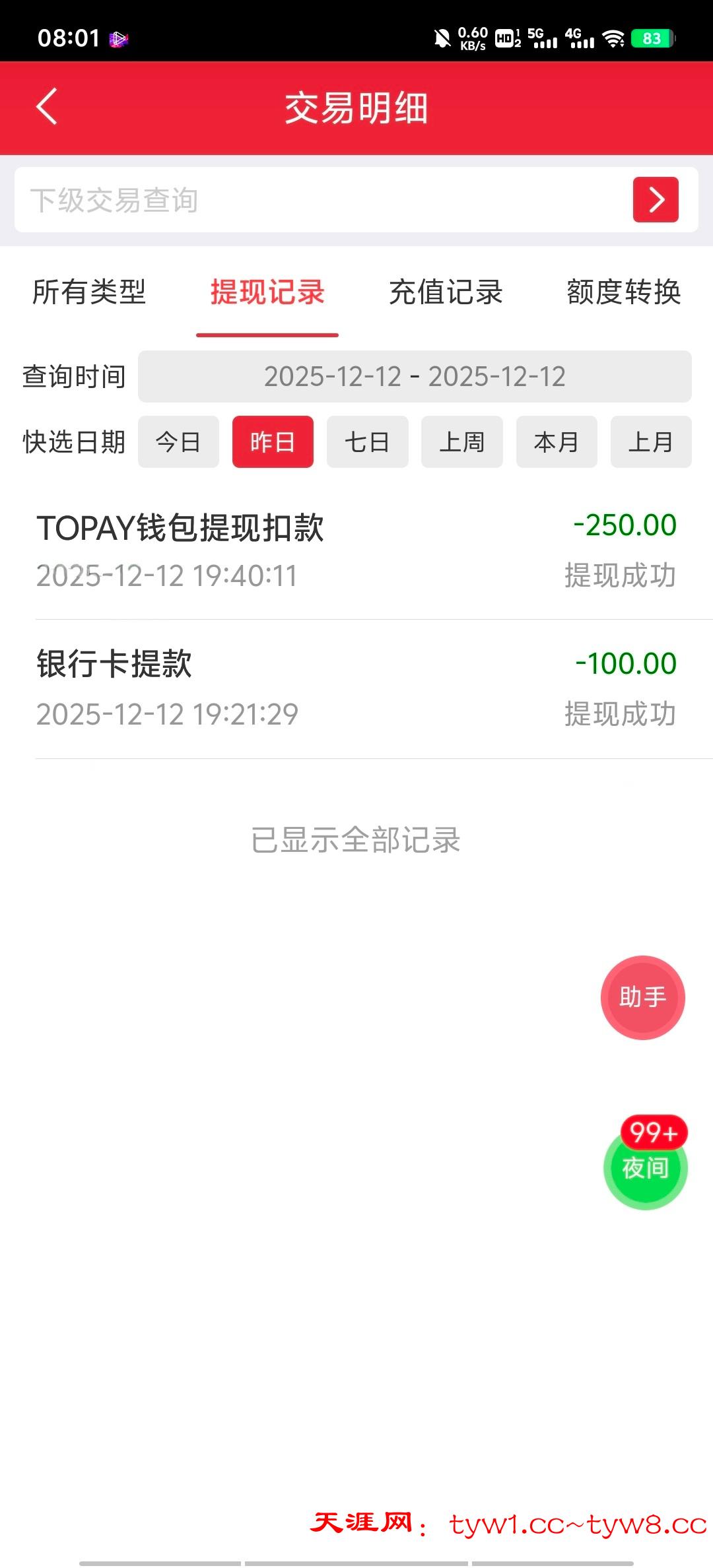
Task: Open the 充值记录 tab
Action: pos(446,292)
